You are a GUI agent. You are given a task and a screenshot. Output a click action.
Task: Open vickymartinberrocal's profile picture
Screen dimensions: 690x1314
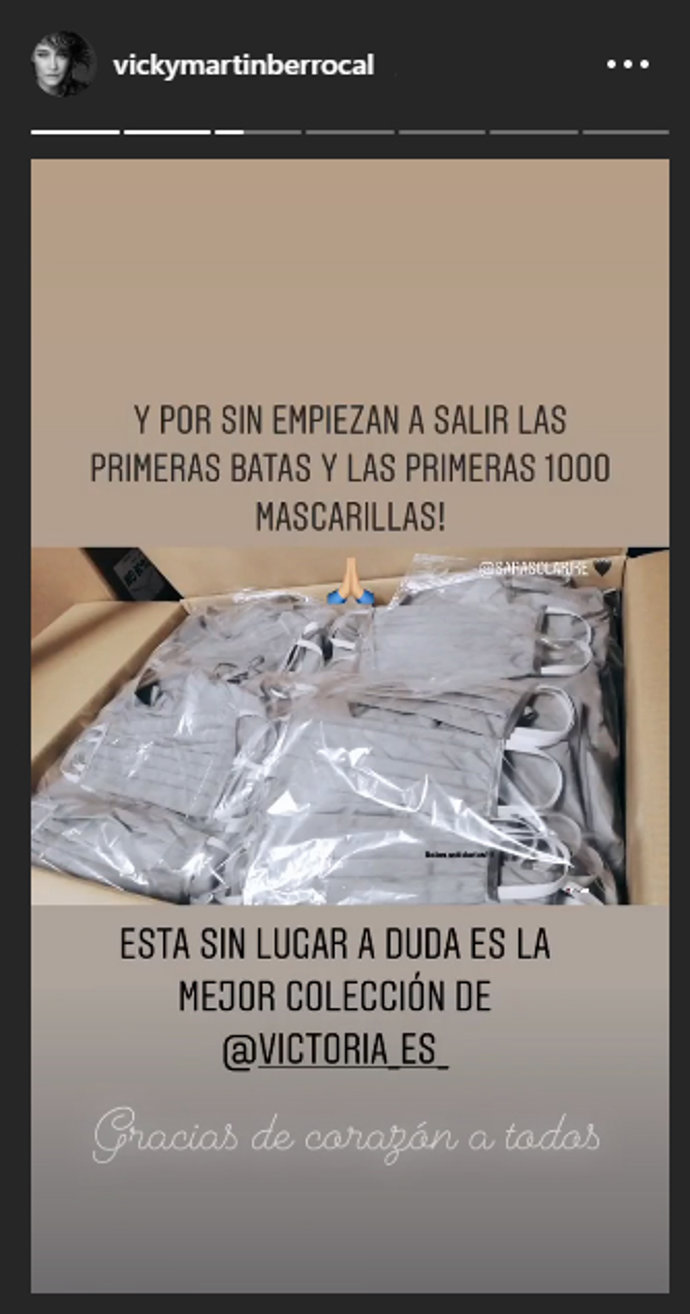click(62, 65)
